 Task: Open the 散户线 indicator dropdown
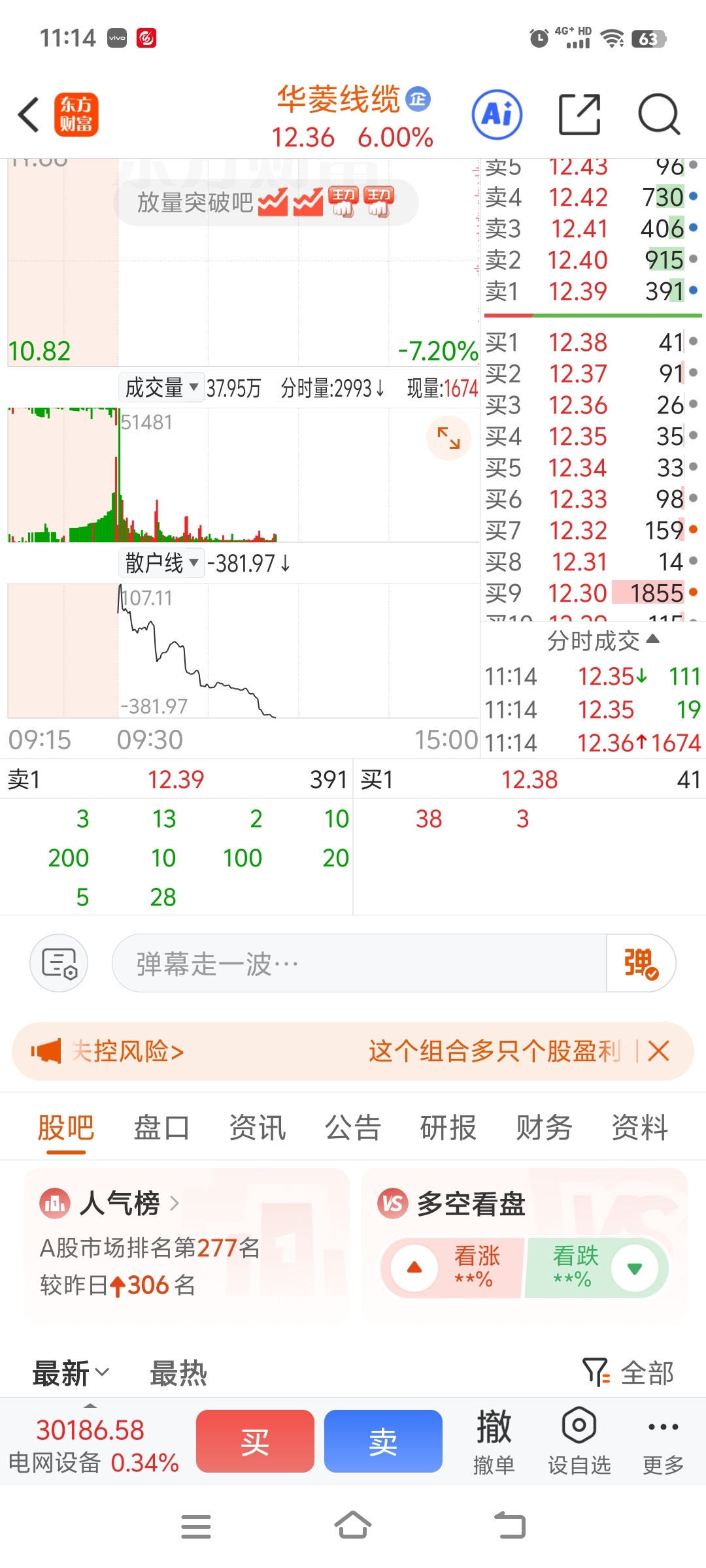(x=161, y=563)
